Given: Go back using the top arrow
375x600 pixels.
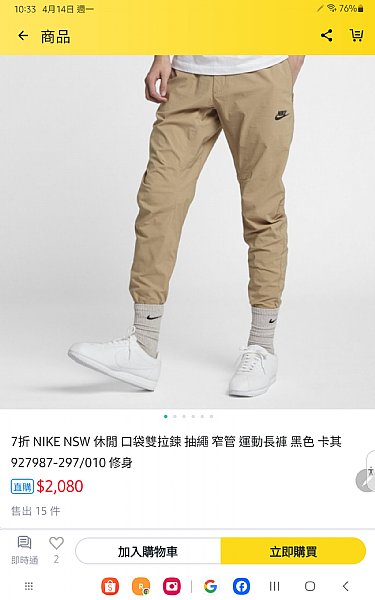Looking at the screenshot, I should point(23,36).
